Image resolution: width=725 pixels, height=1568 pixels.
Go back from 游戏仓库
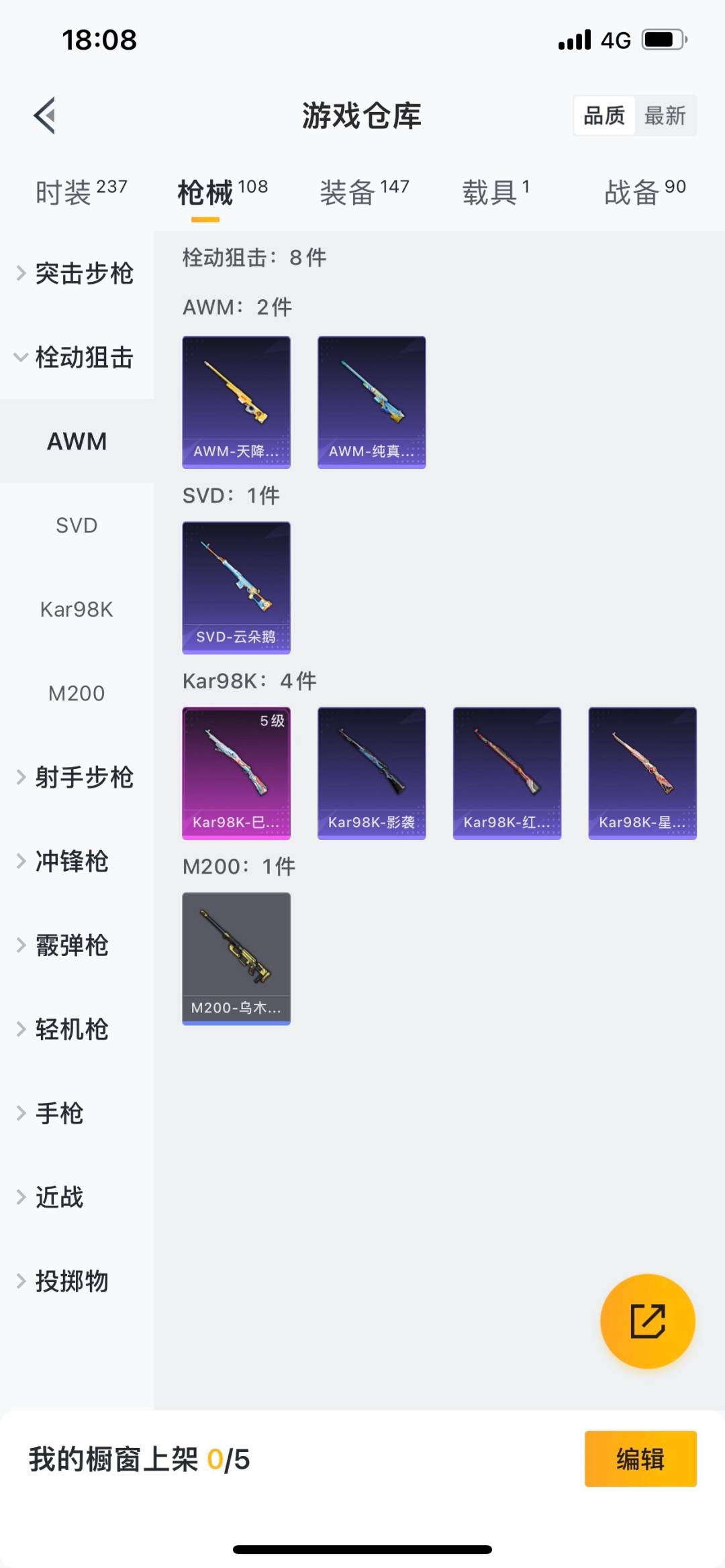44,115
